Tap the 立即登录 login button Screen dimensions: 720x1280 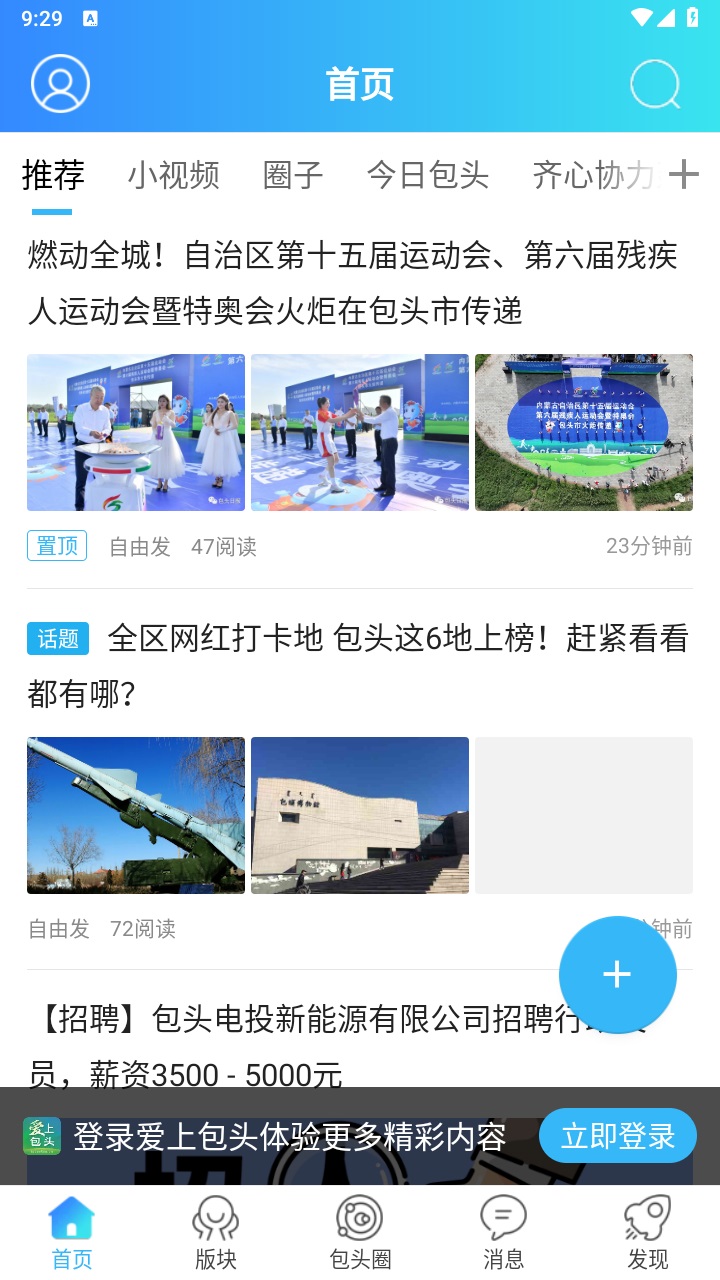pos(617,1135)
